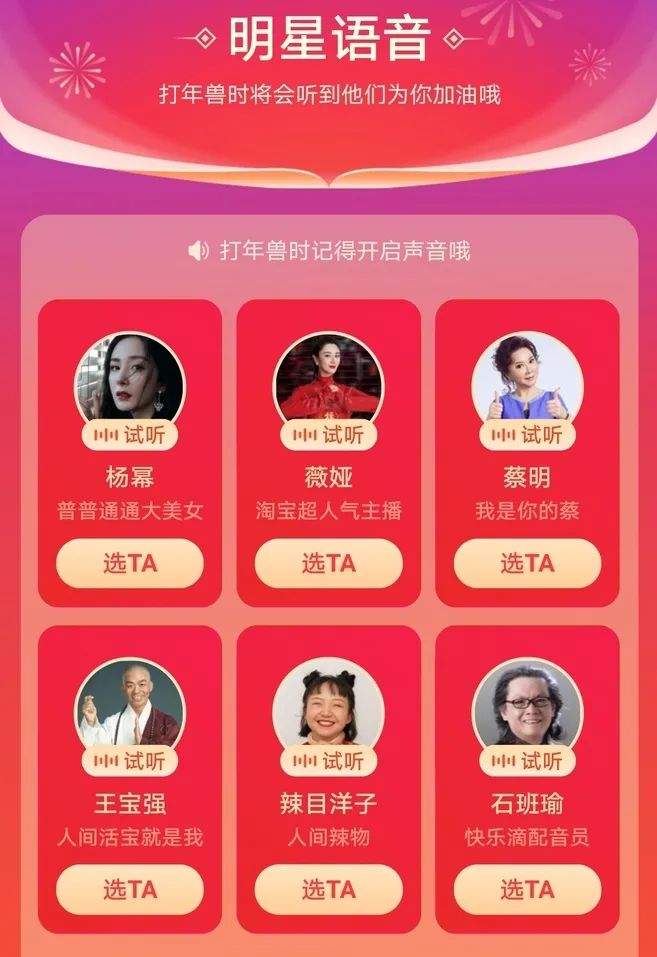The height and width of the screenshot is (957, 657).
Task: Preview 蔡明's voice via 试听
Action: coord(527,435)
